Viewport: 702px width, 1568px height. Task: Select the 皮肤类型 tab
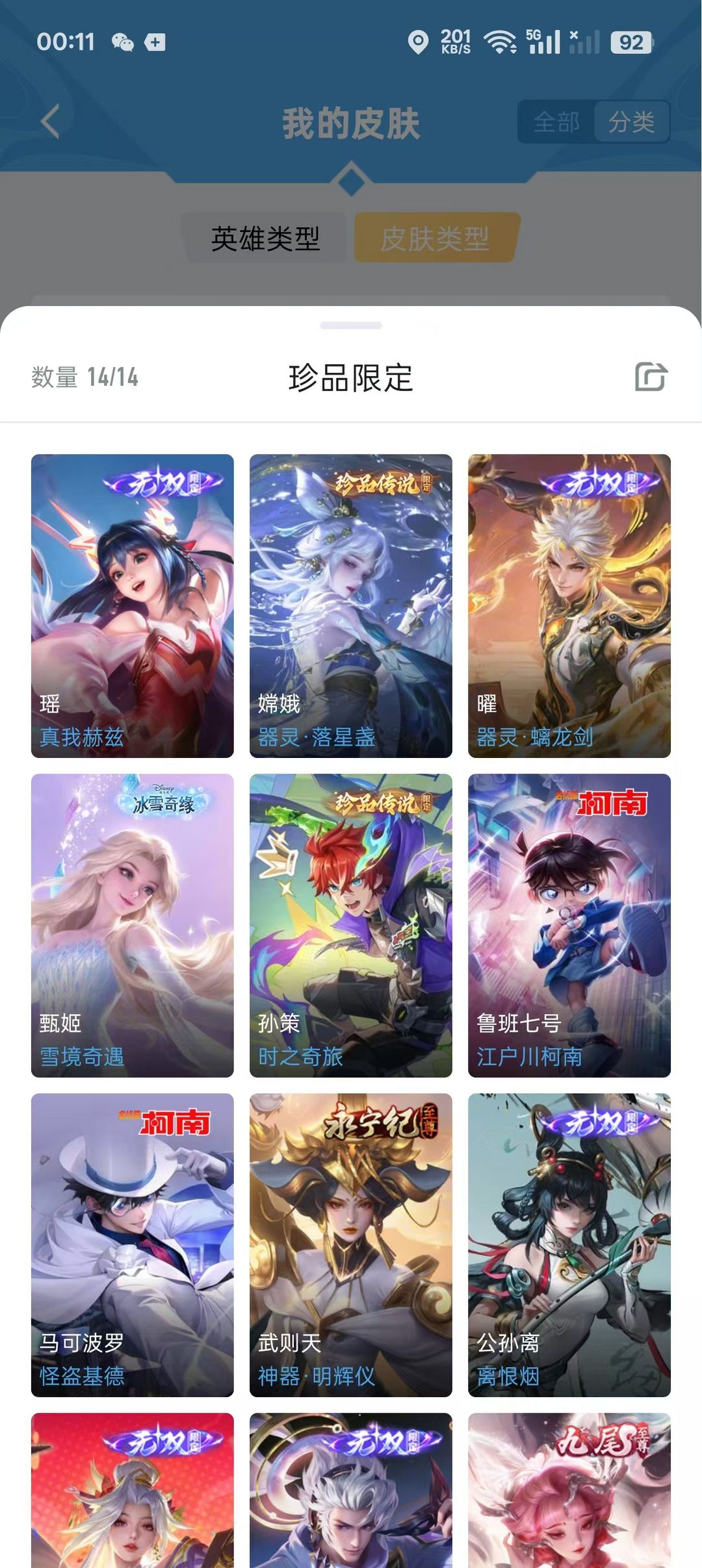pyautogui.click(x=435, y=238)
